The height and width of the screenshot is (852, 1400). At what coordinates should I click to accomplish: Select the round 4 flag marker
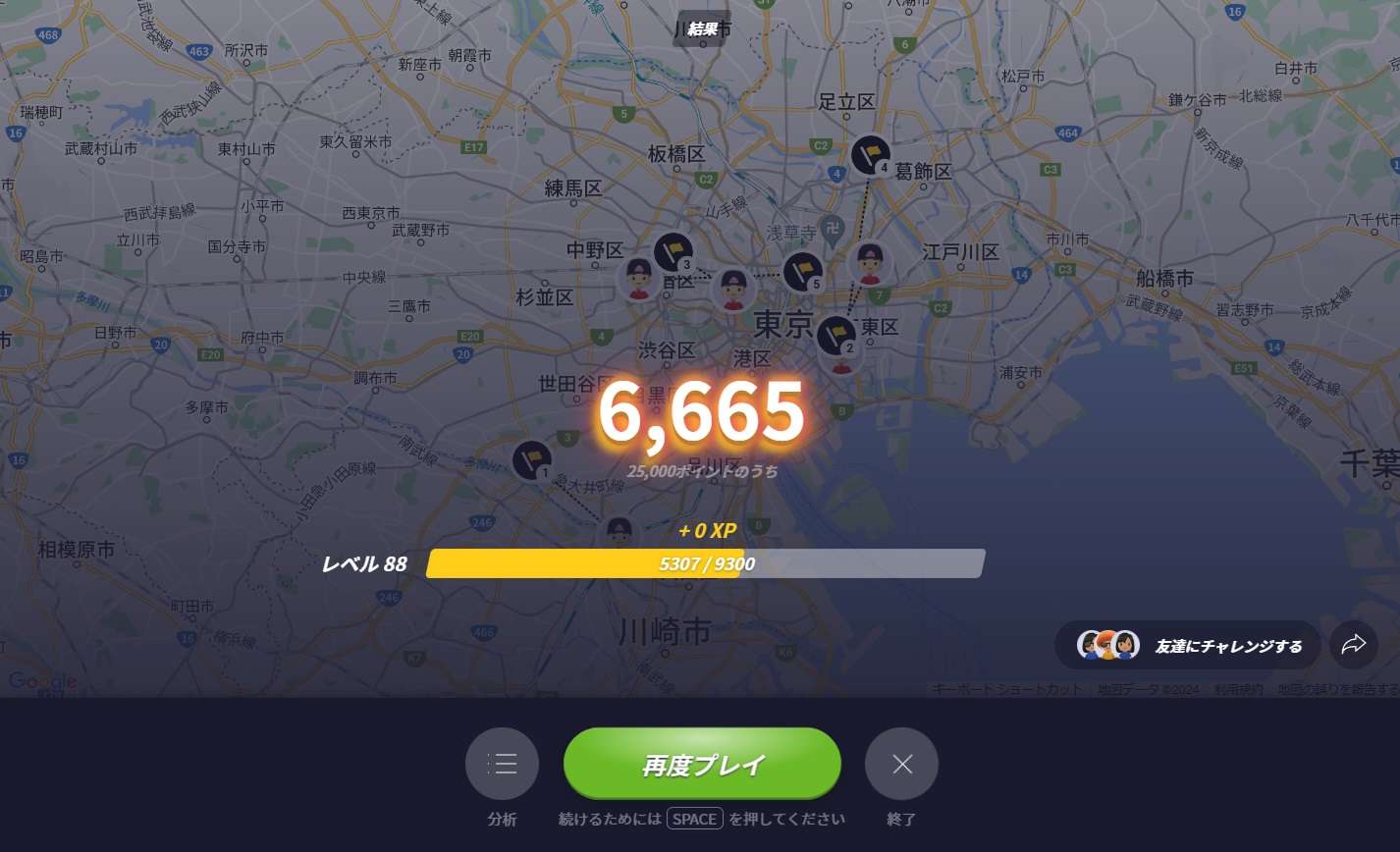click(x=870, y=155)
